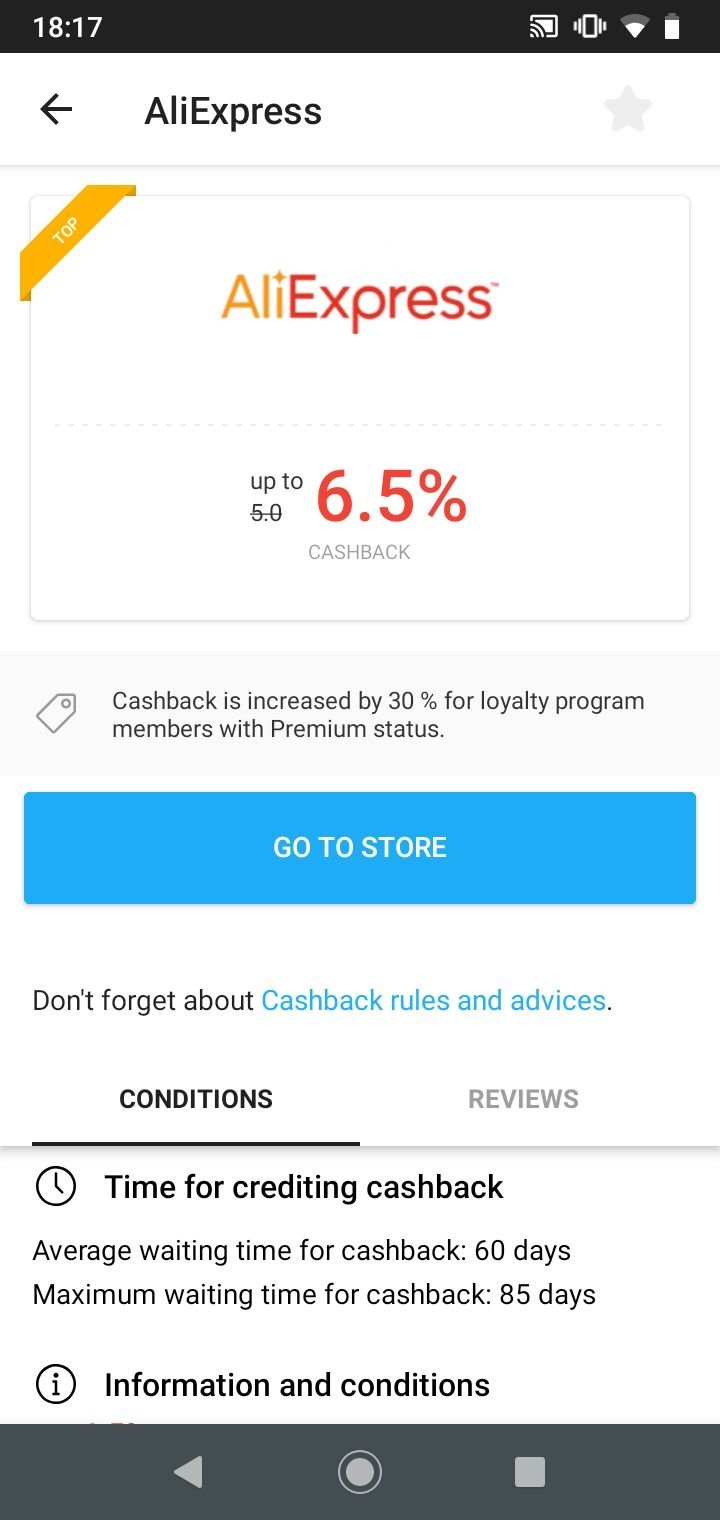Go back using the arrow in the app bar
This screenshot has width=720, height=1520.
pyautogui.click(x=57, y=110)
